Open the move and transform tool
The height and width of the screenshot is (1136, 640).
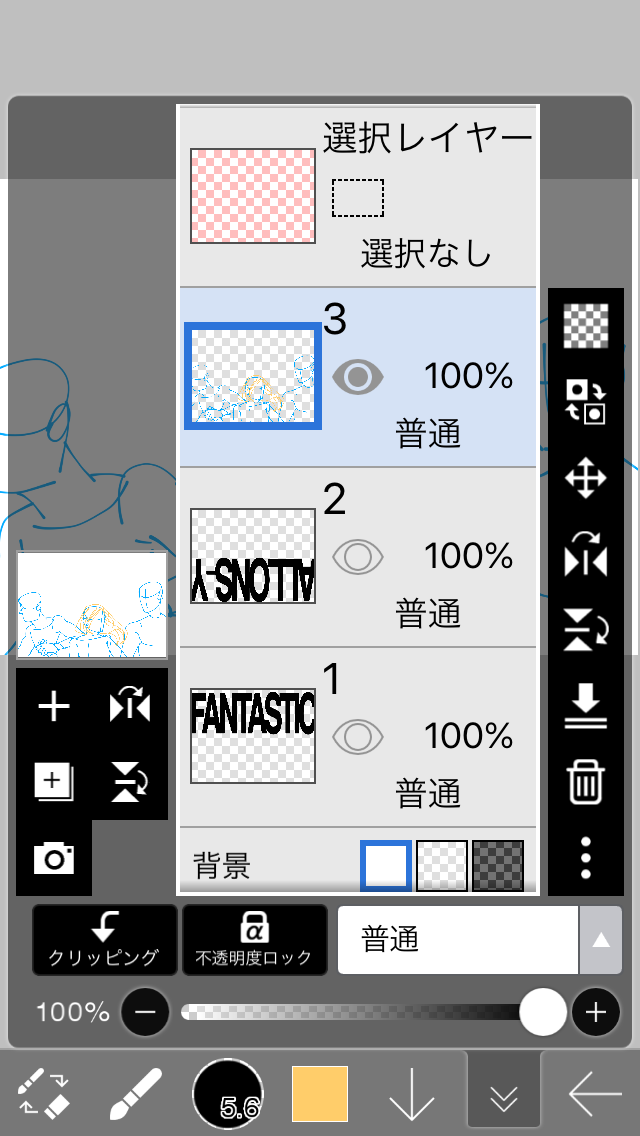(586, 478)
